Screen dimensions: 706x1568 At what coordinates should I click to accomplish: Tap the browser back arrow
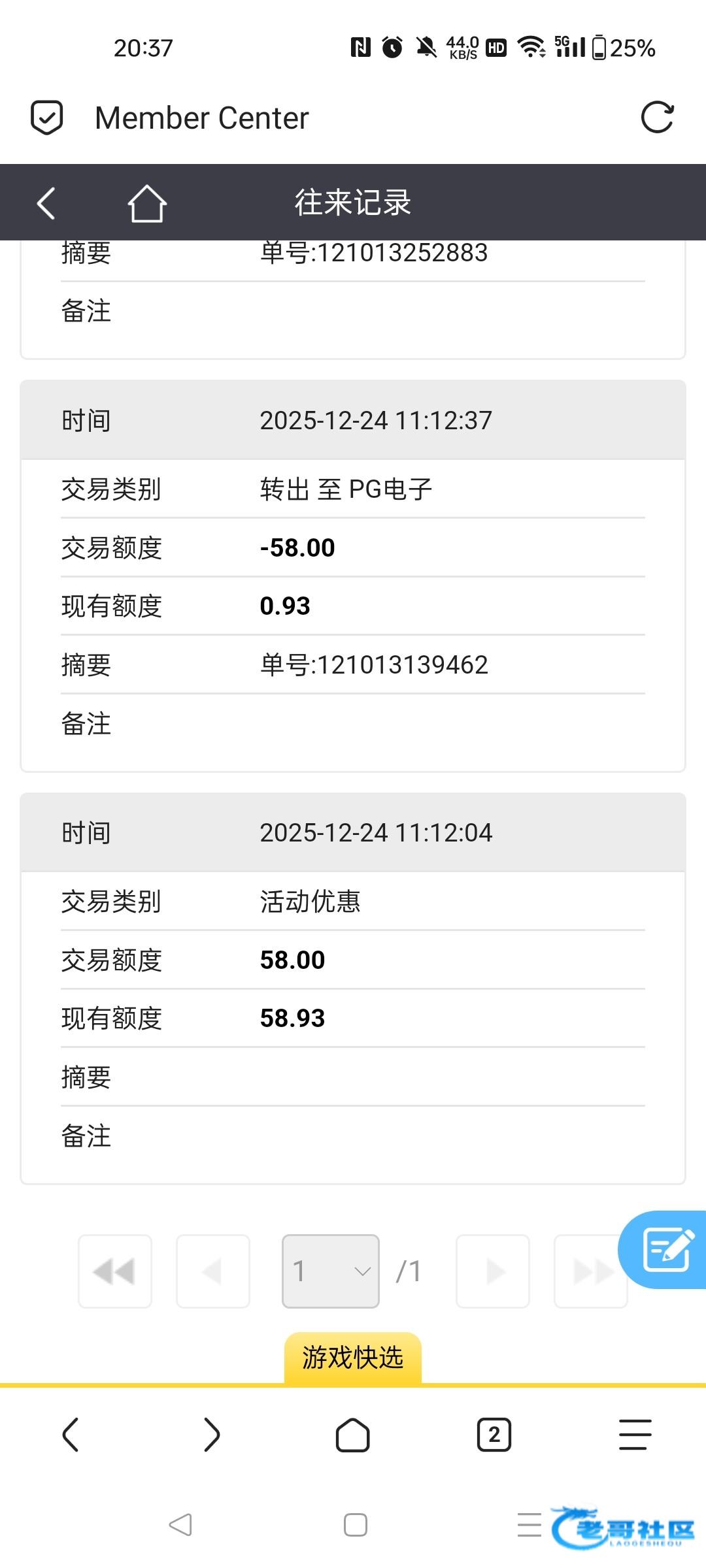[x=71, y=1435]
